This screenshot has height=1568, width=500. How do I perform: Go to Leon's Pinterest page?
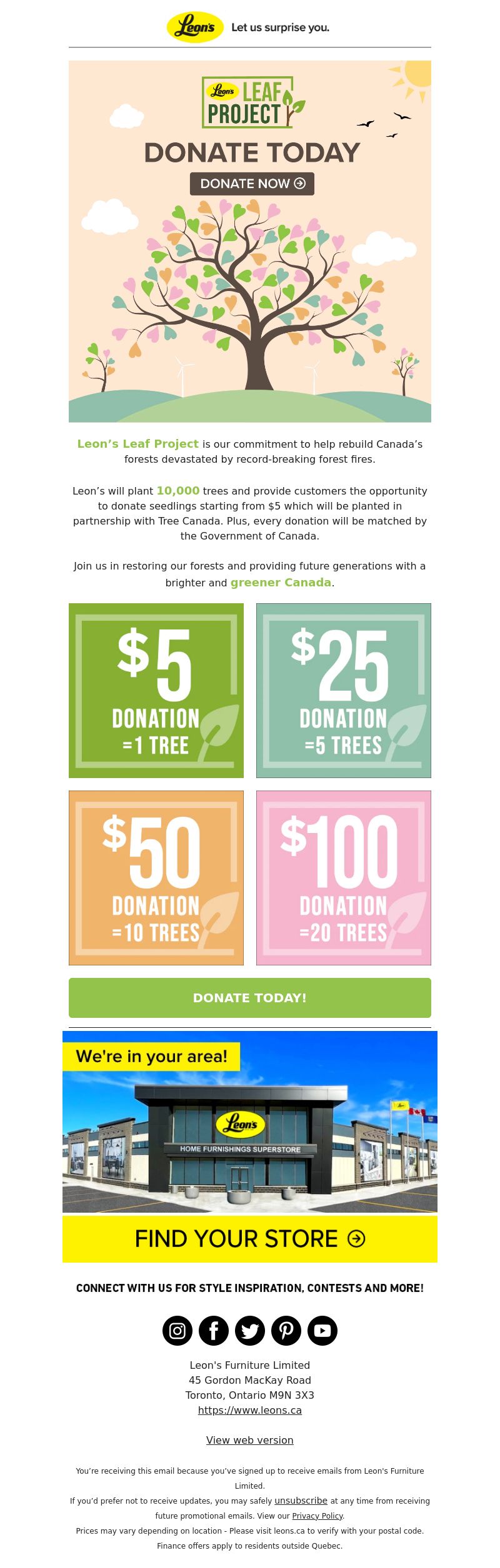click(286, 1331)
